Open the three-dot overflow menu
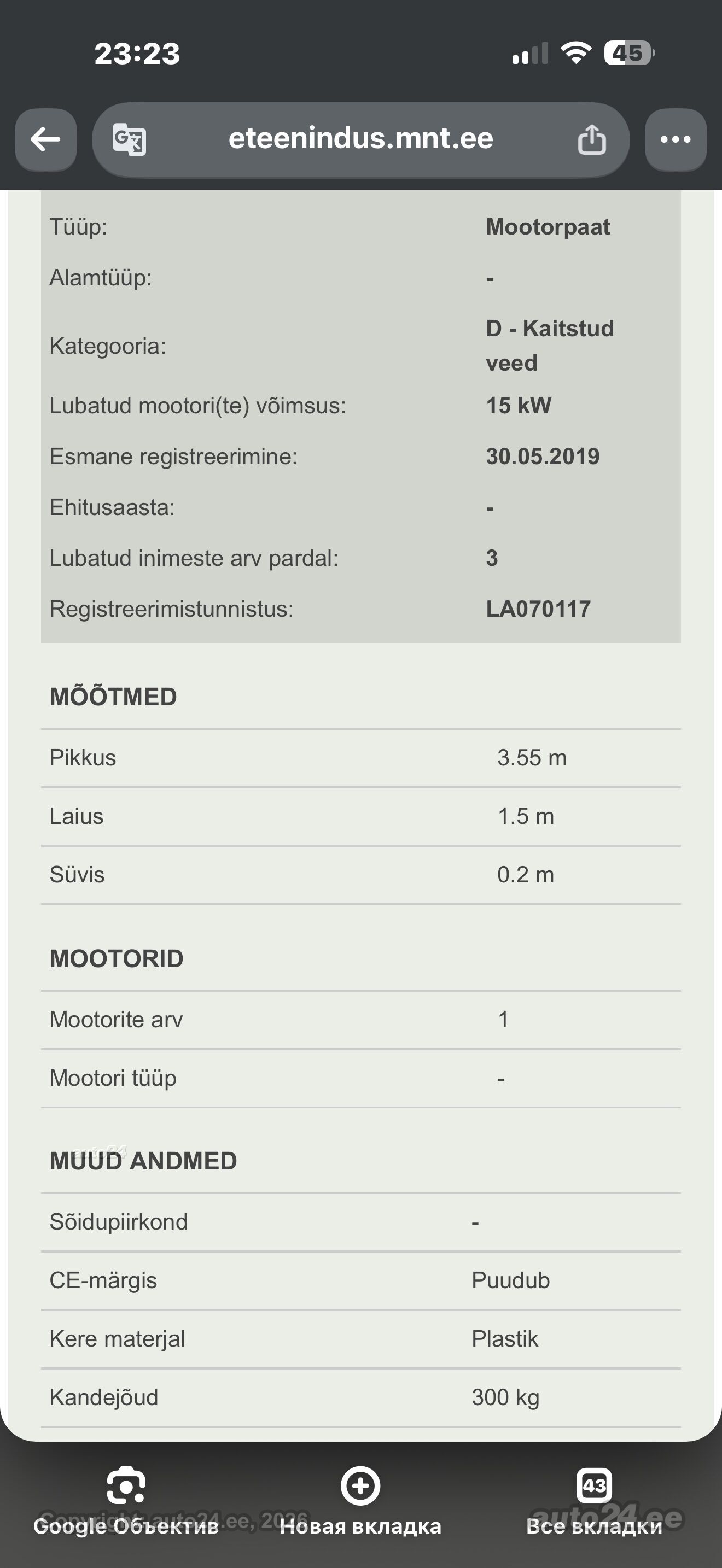722x1568 pixels. [x=676, y=139]
